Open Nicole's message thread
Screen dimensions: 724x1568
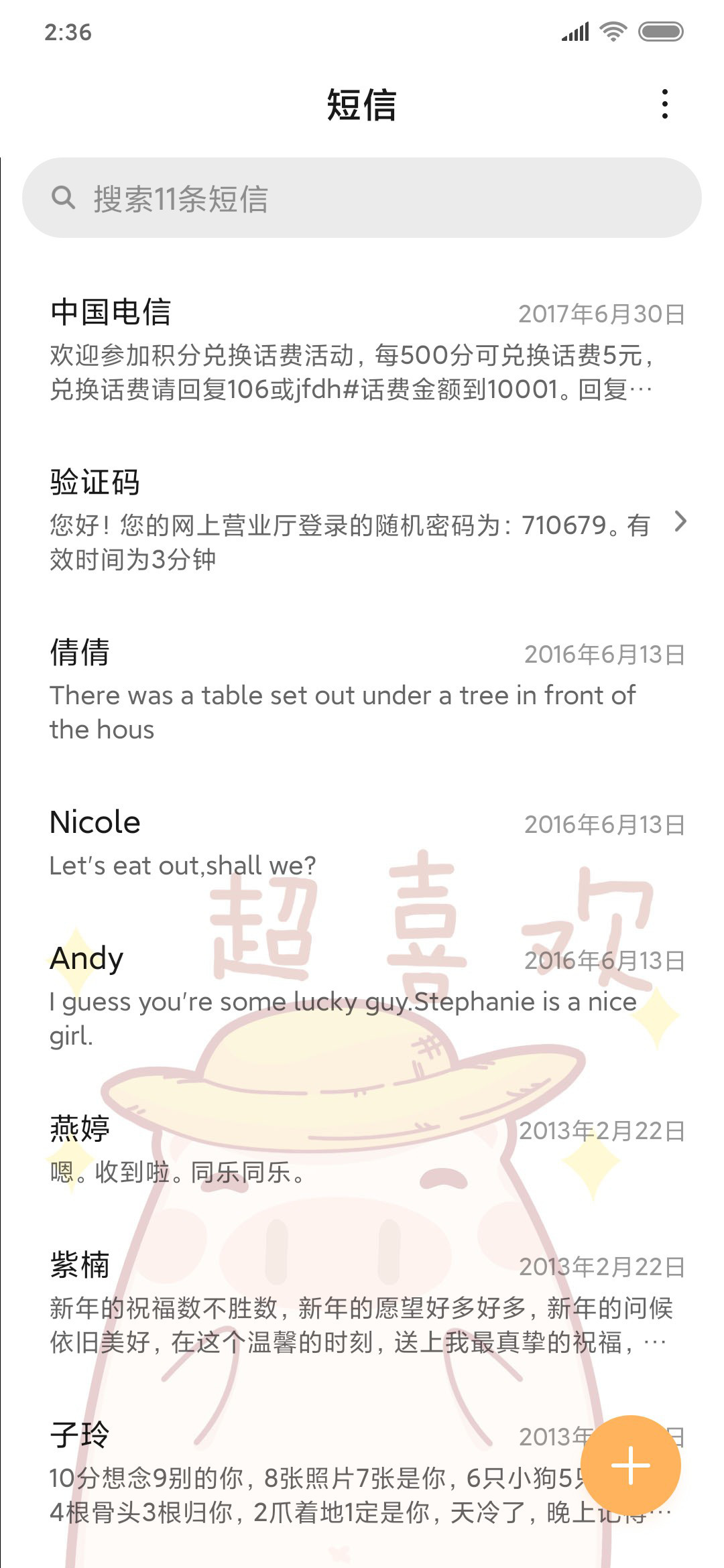[362, 843]
